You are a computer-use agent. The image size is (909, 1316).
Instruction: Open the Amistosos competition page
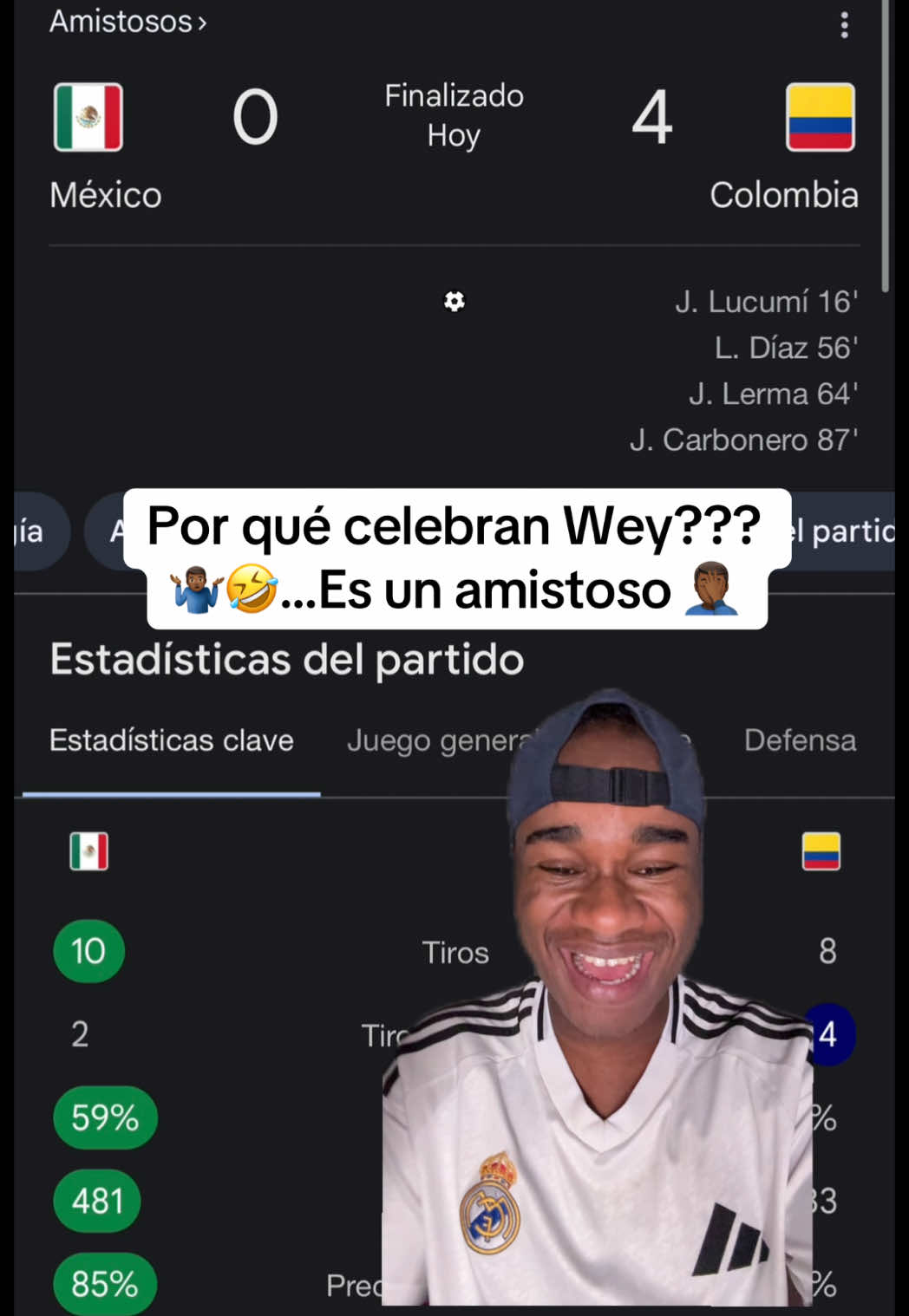click(x=121, y=22)
